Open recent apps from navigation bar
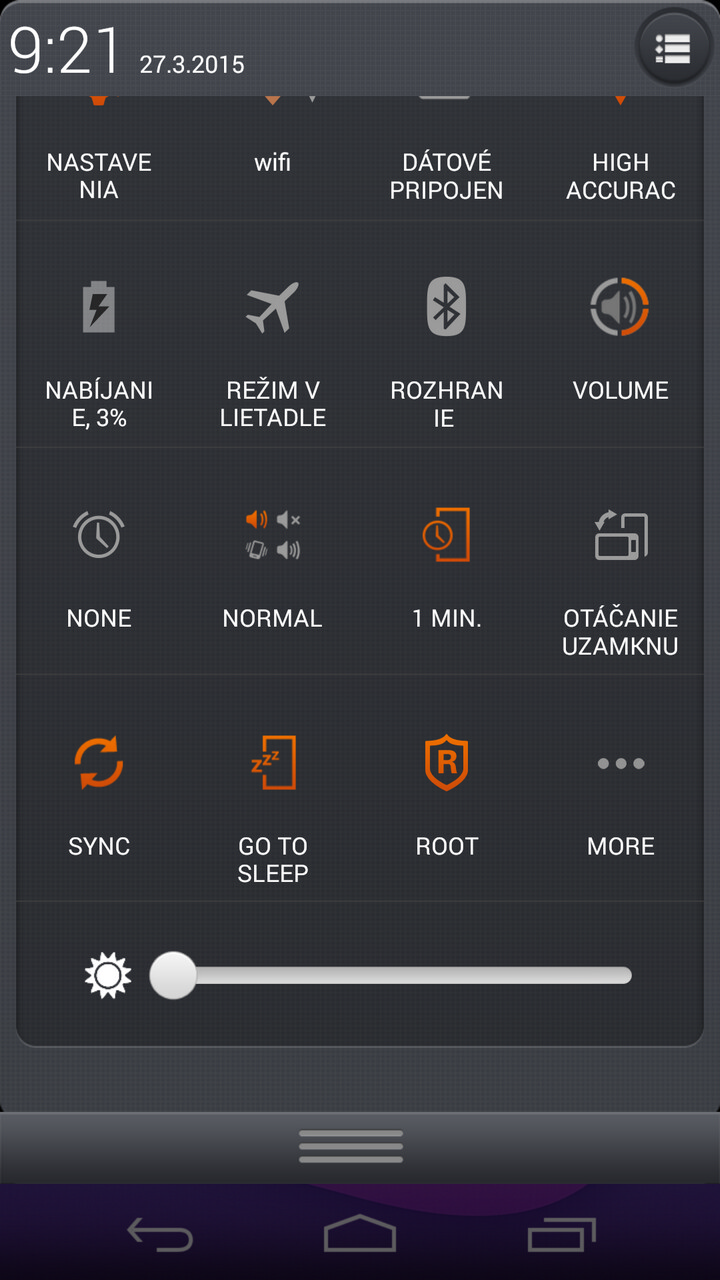This screenshot has height=1280, width=720. [561, 1235]
